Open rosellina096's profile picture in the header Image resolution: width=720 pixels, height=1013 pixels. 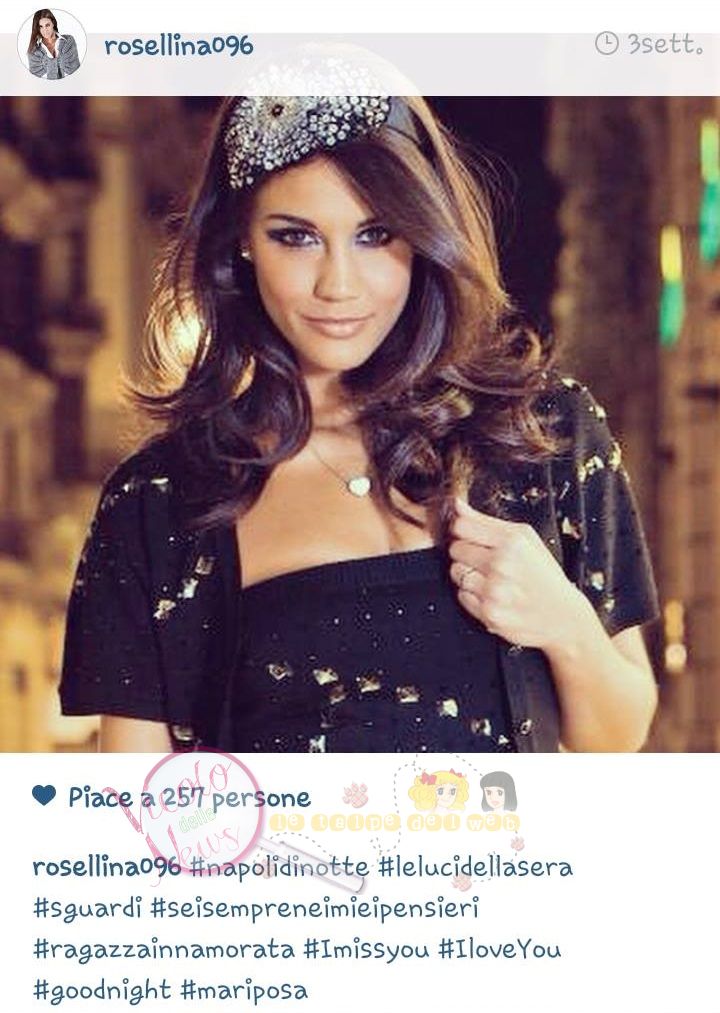[x=51, y=45]
